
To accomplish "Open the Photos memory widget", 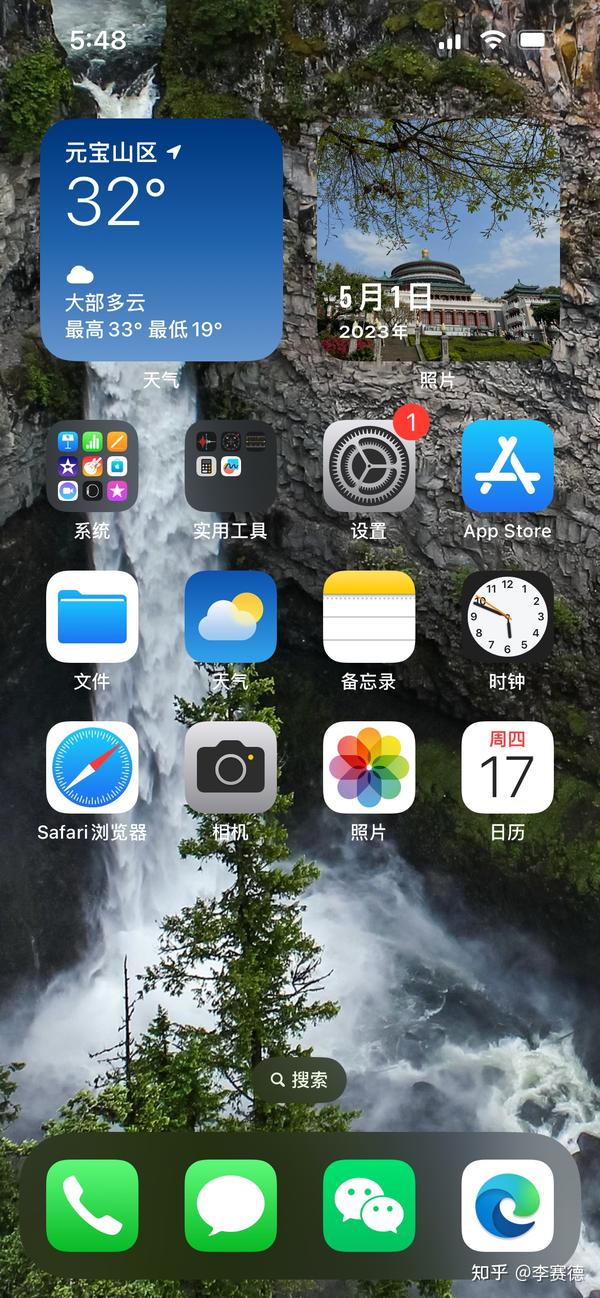I will pyautogui.click(x=438, y=240).
